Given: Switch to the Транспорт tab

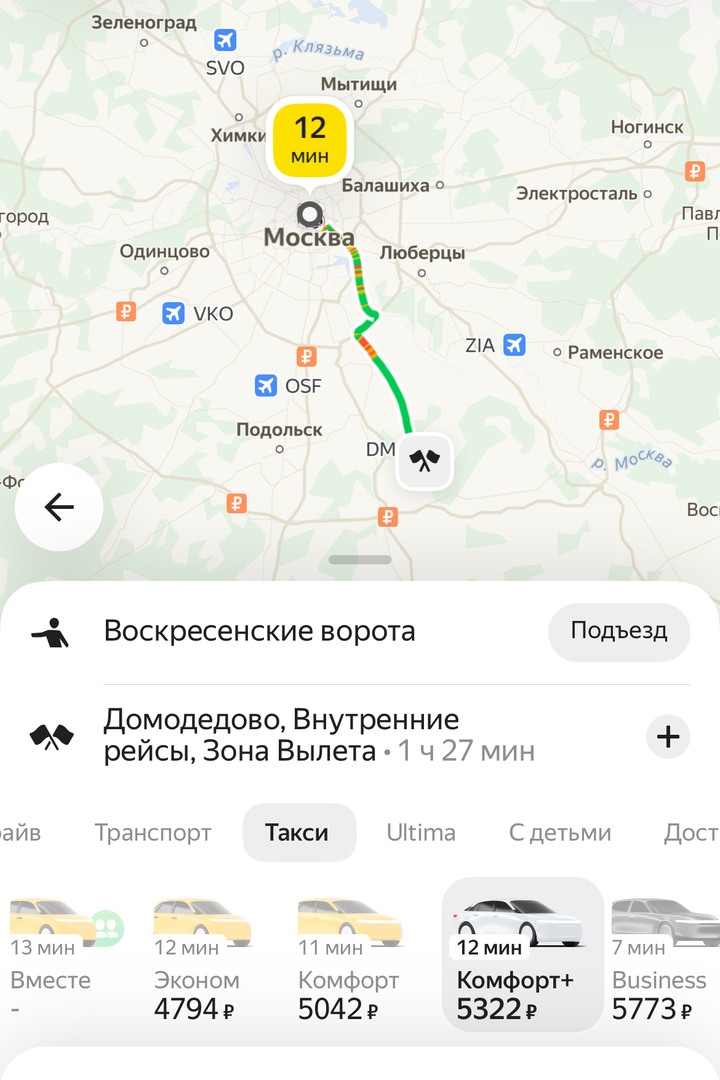Looking at the screenshot, I should point(153,832).
